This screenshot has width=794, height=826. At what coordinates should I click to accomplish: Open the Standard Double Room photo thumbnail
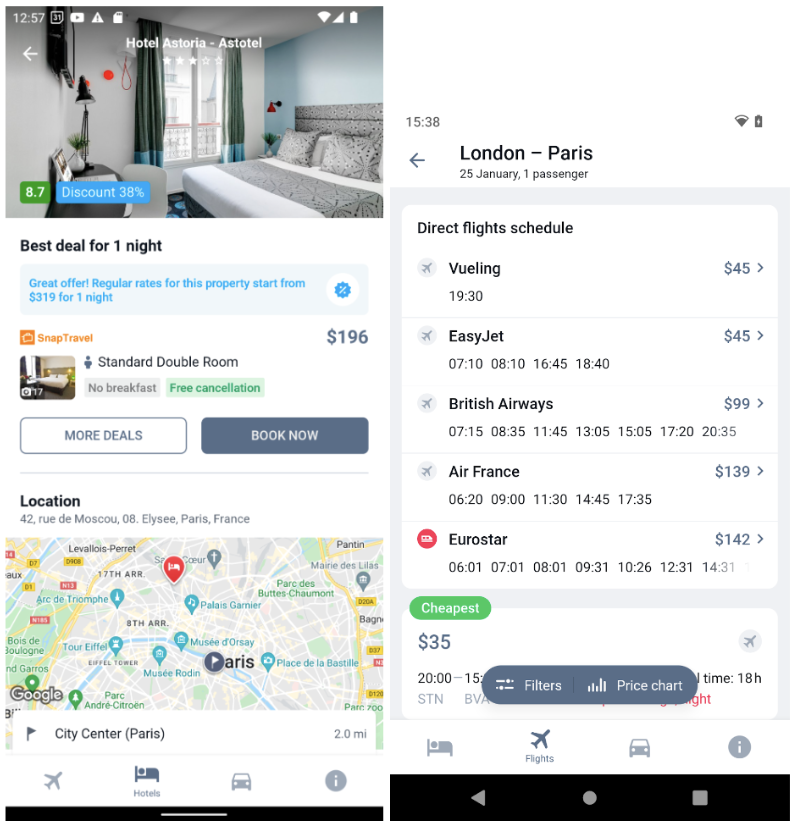point(47,378)
